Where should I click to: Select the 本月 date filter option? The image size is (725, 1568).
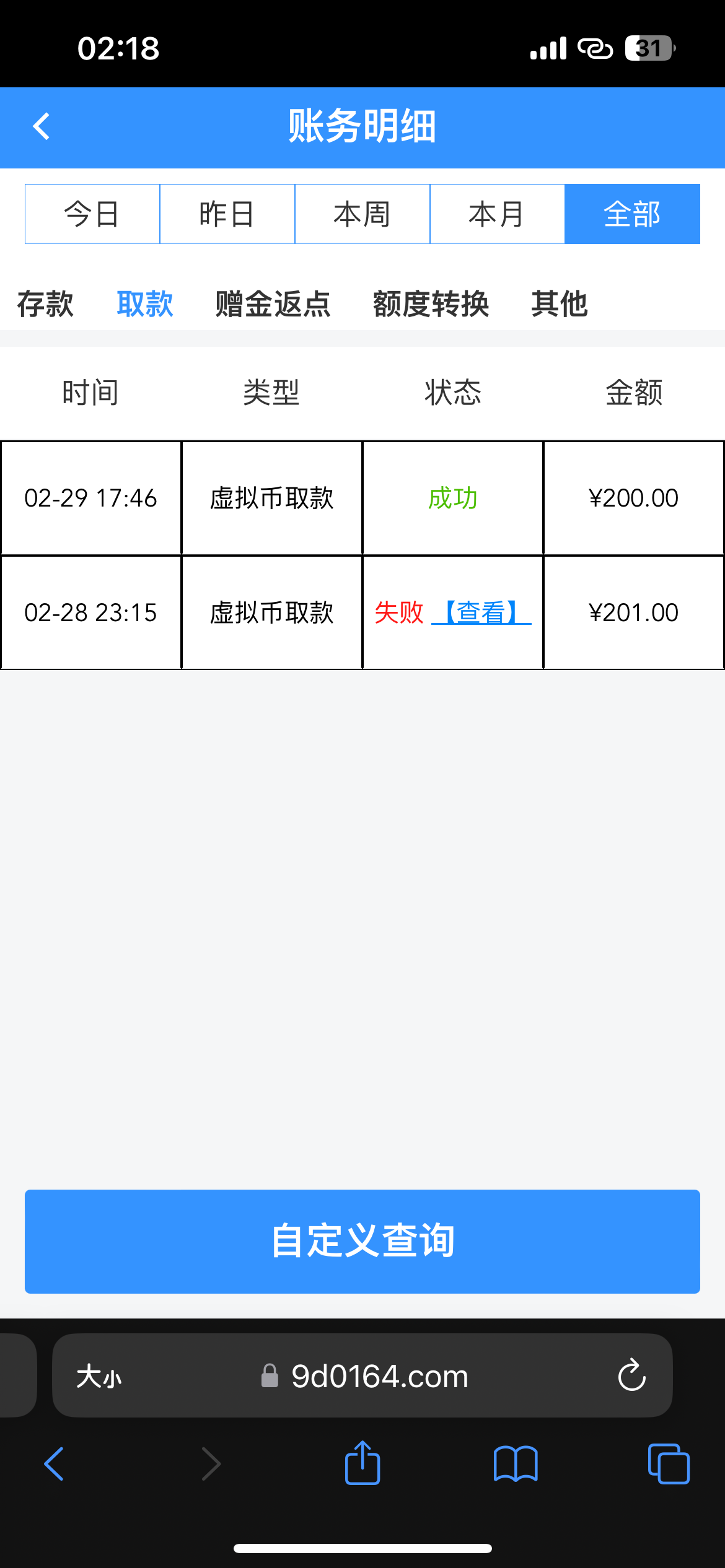coord(497,214)
